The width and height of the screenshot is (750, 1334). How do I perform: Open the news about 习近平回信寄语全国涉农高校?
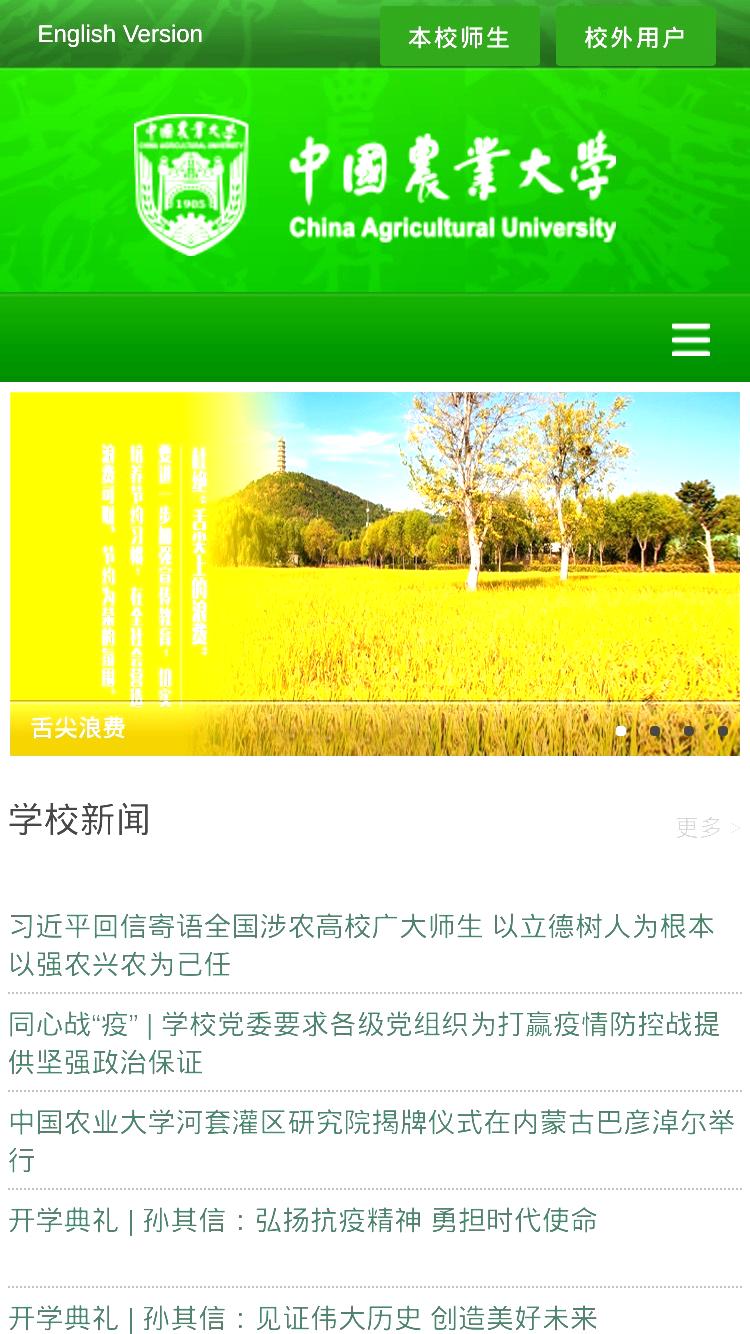362,945
